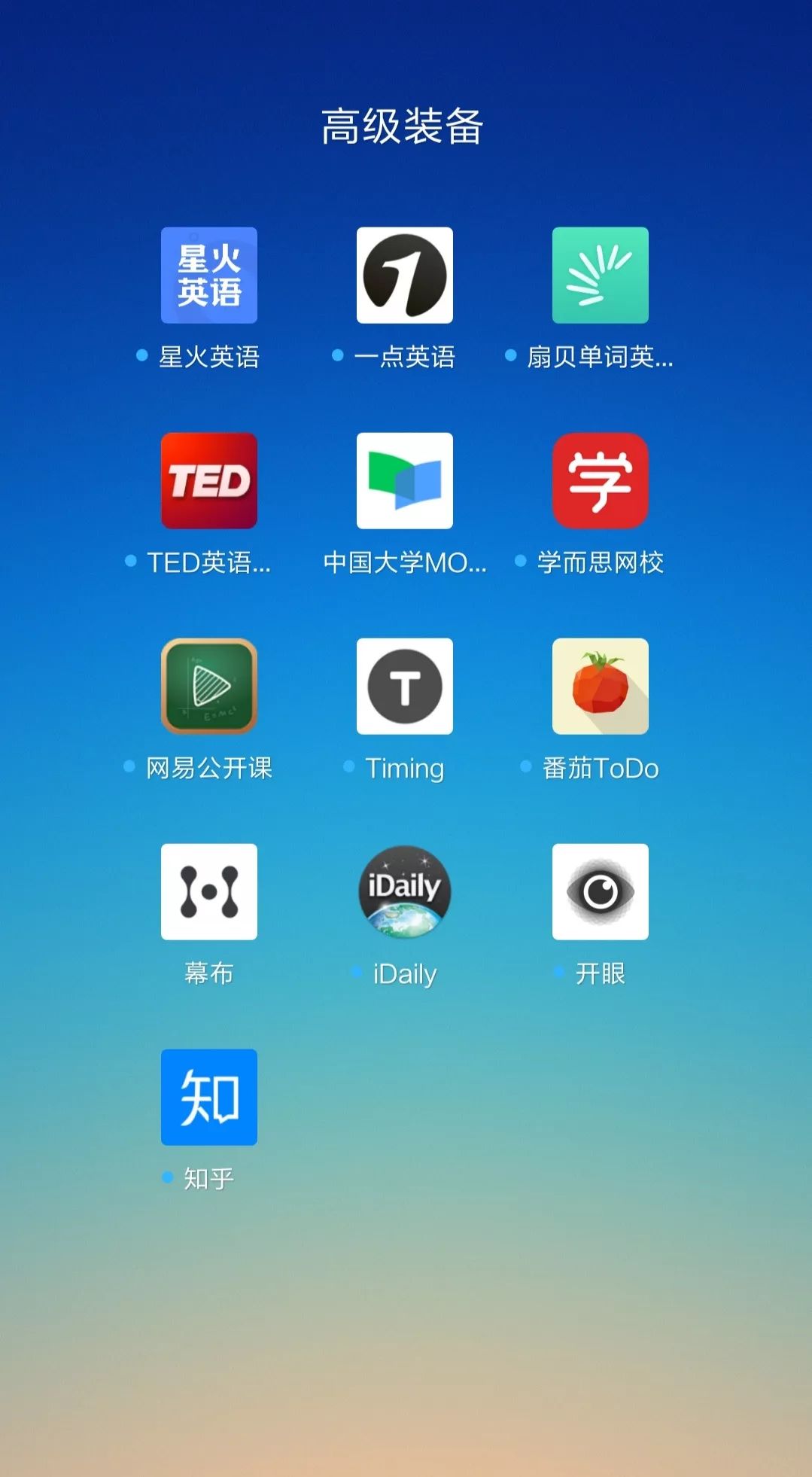Launch the 一点英语 app
This screenshot has height=1477, width=812.
click(405, 276)
